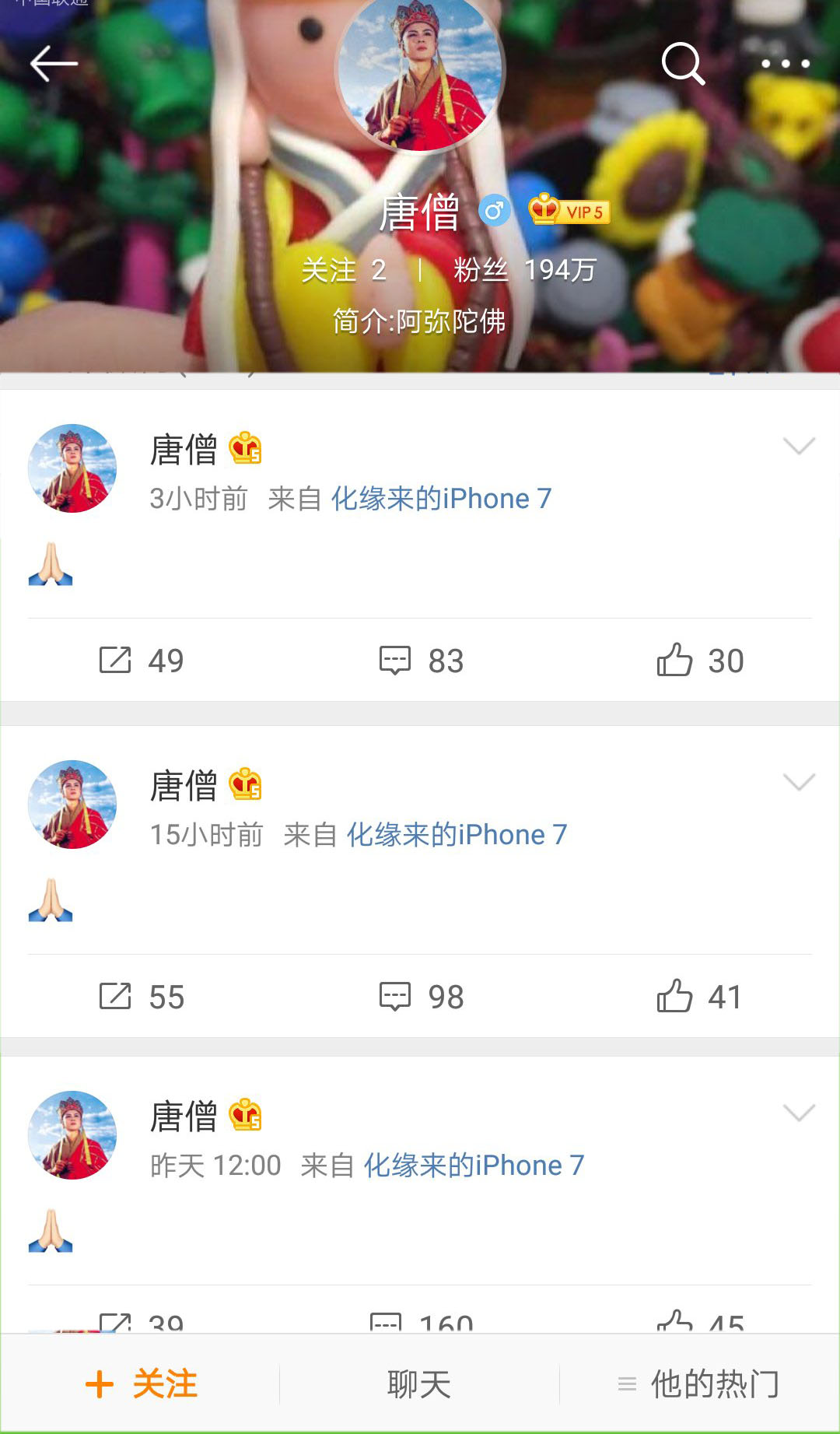Screen dimensions: 840x1434
Task: Expand options on the 昨天 12:00 post
Action: pyautogui.click(x=799, y=1113)
